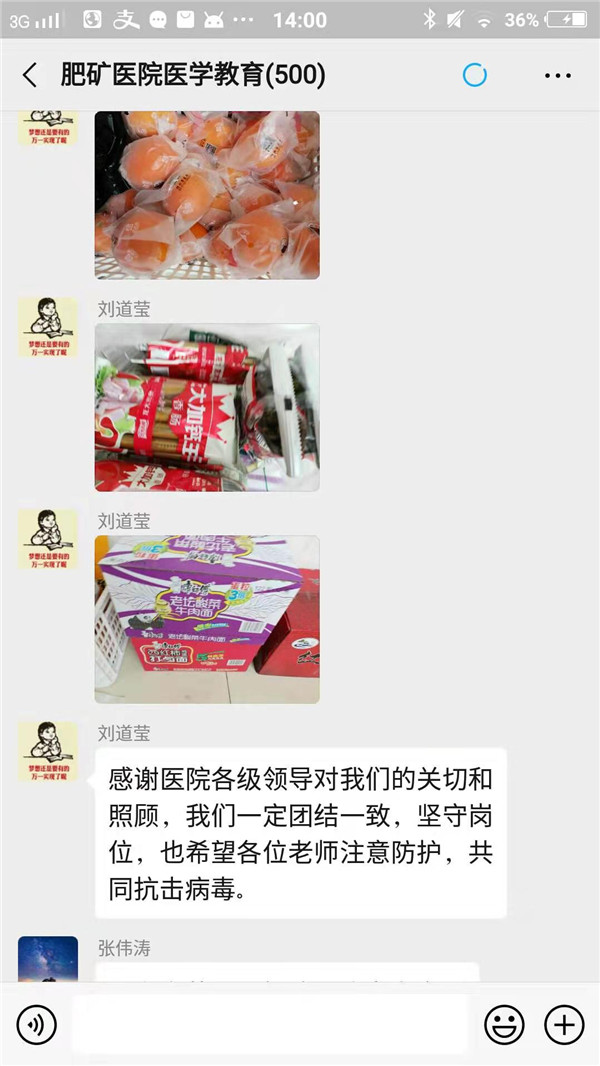Open the emoji picker
Image resolution: width=600 pixels, height=1066 pixels.
click(x=504, y=1024)
